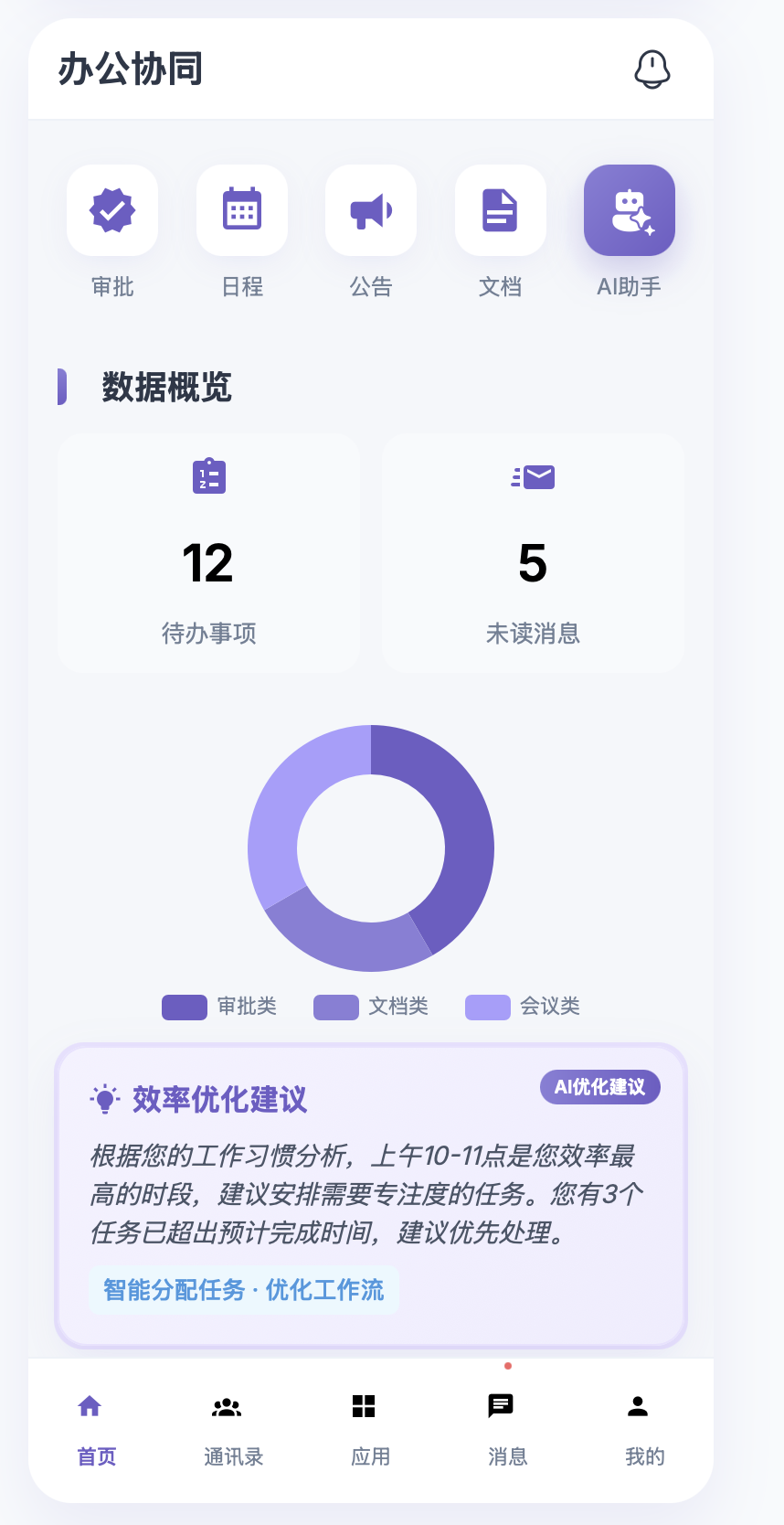Click the 未读消息 envelope icon
This screenshot has height=1525, width=784.
[x=533, y=476]
